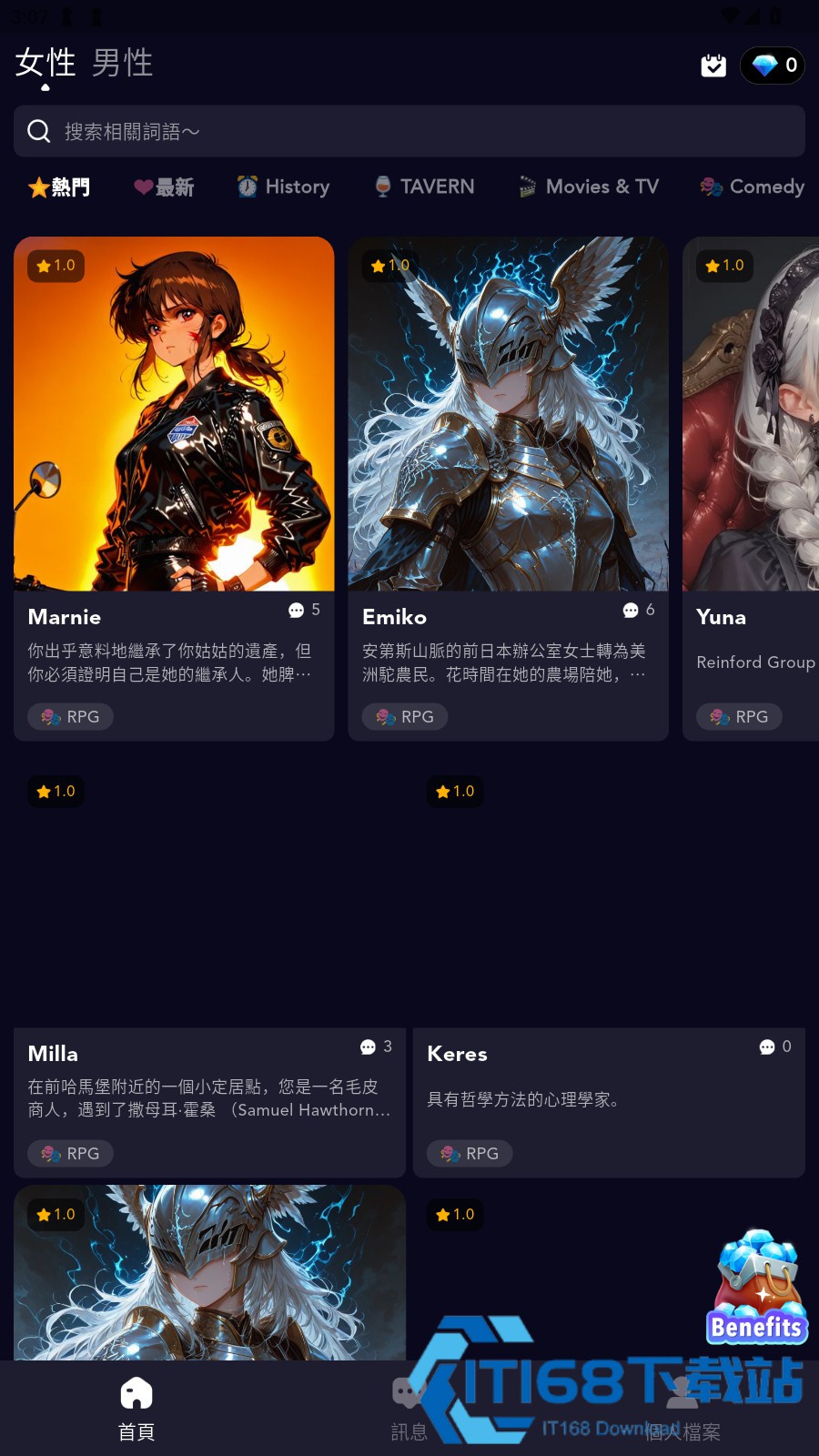Tap the search field 搜索相關詞語

pyautogui.click(x=409, y=131)
